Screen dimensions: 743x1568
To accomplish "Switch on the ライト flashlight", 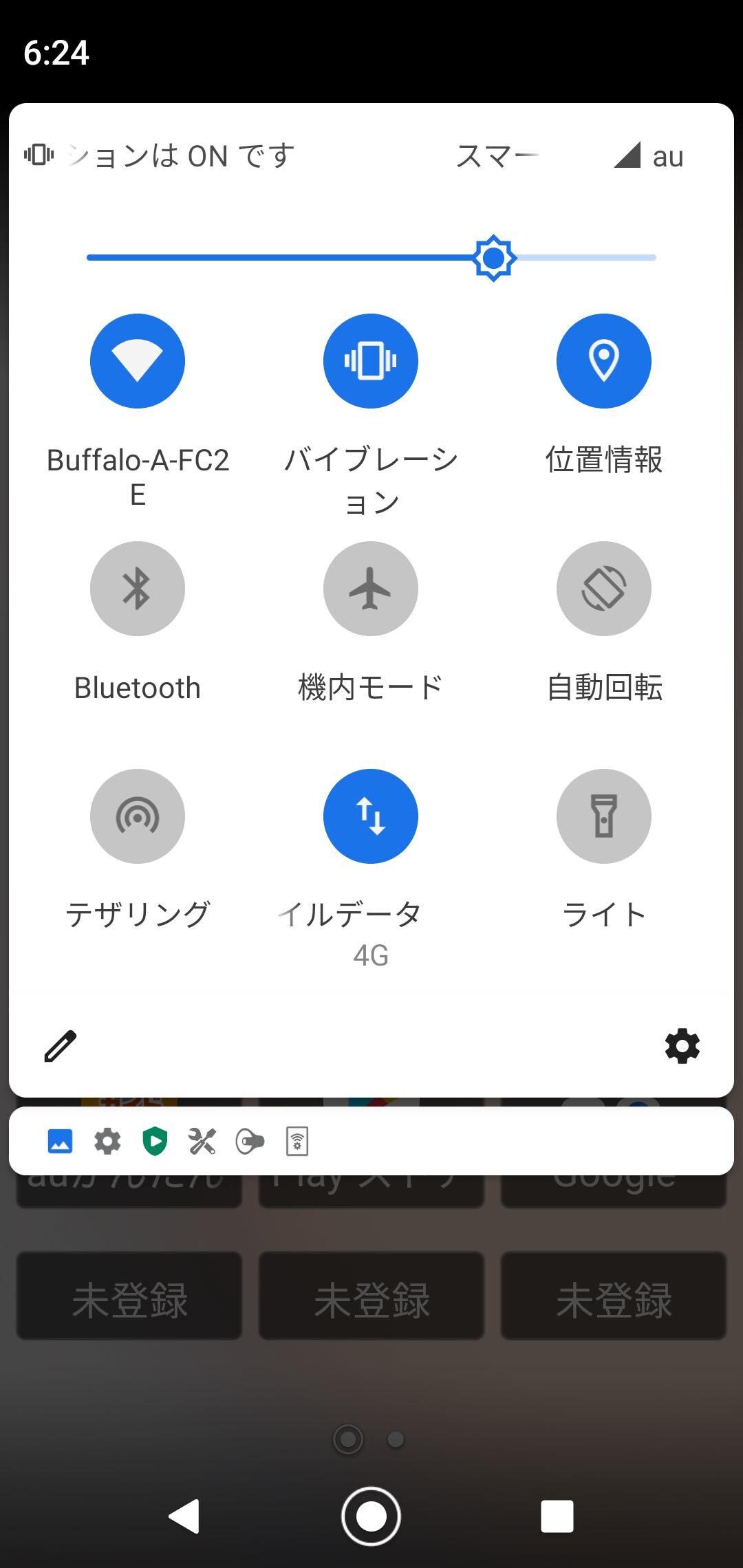I will (604, 816).
